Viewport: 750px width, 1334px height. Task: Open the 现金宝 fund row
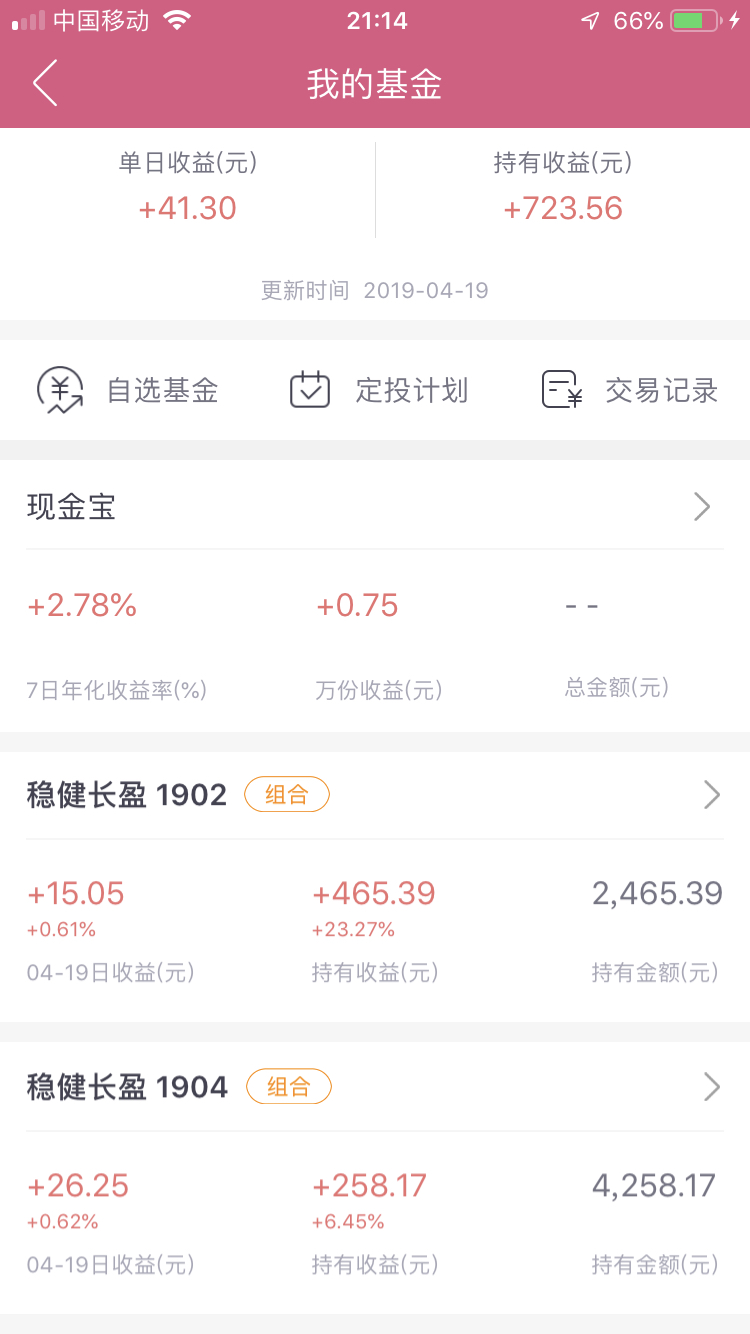375,507
